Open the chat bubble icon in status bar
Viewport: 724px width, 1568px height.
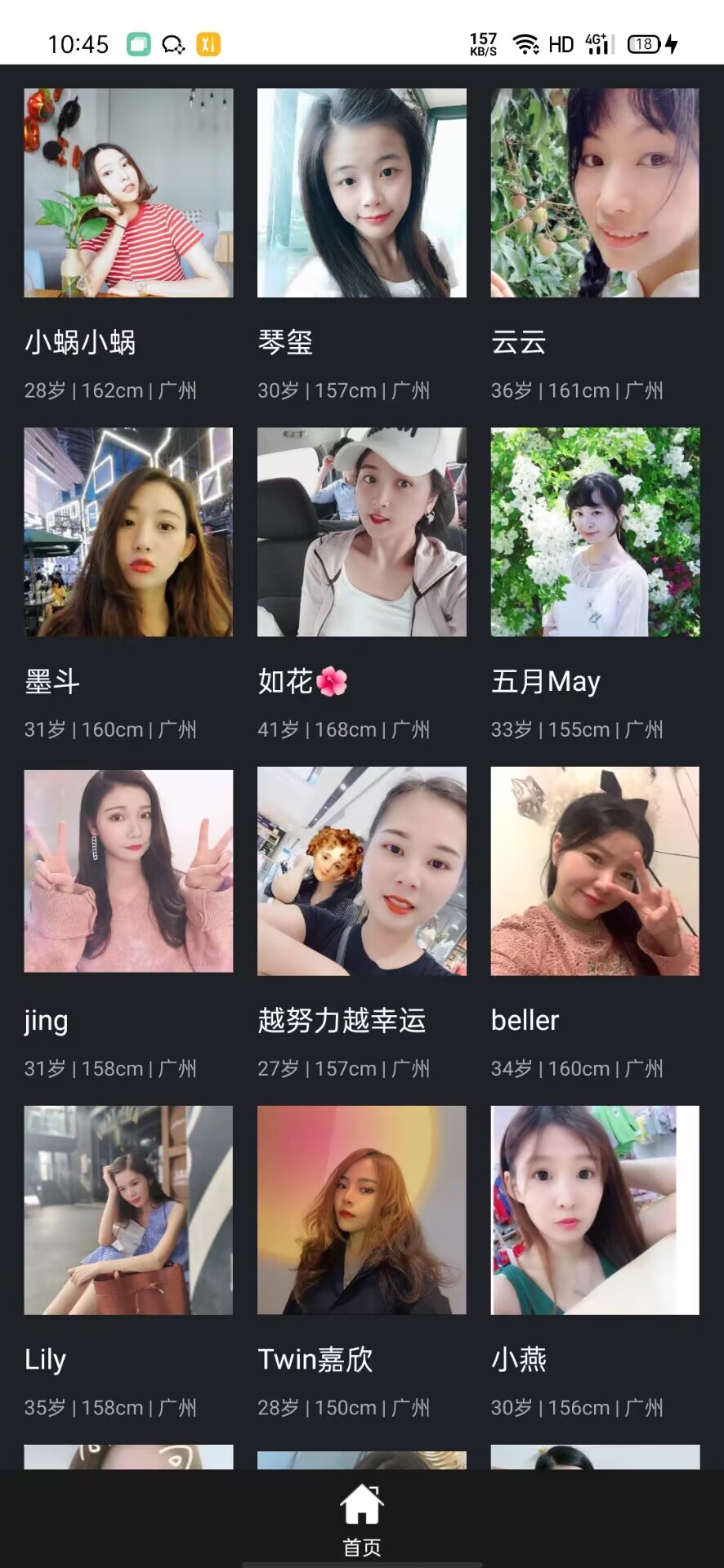pos(172,43)
